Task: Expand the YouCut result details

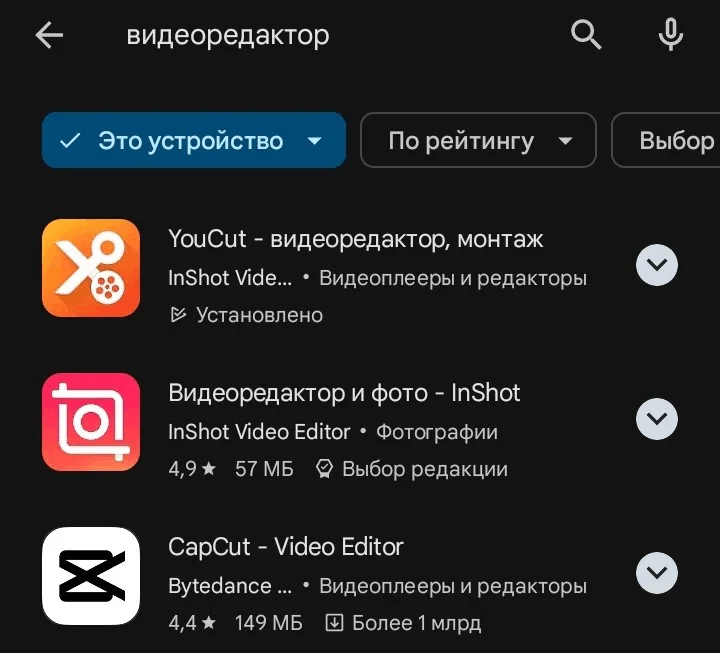Action: (x=657, y=266)
